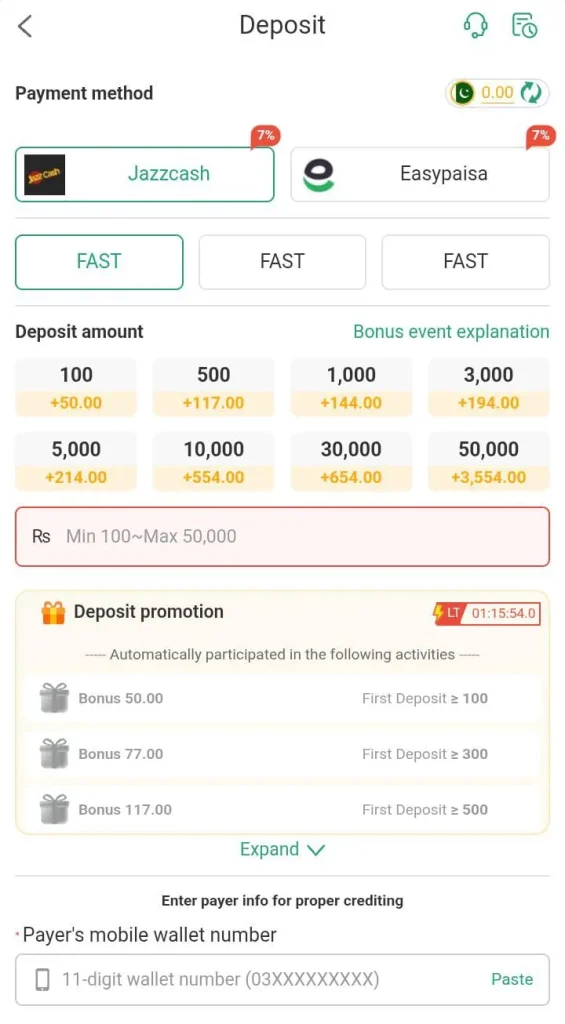Refresh the wallet balance
The height and width of the screenshot is (1024, 565).
tap(531, 93)
